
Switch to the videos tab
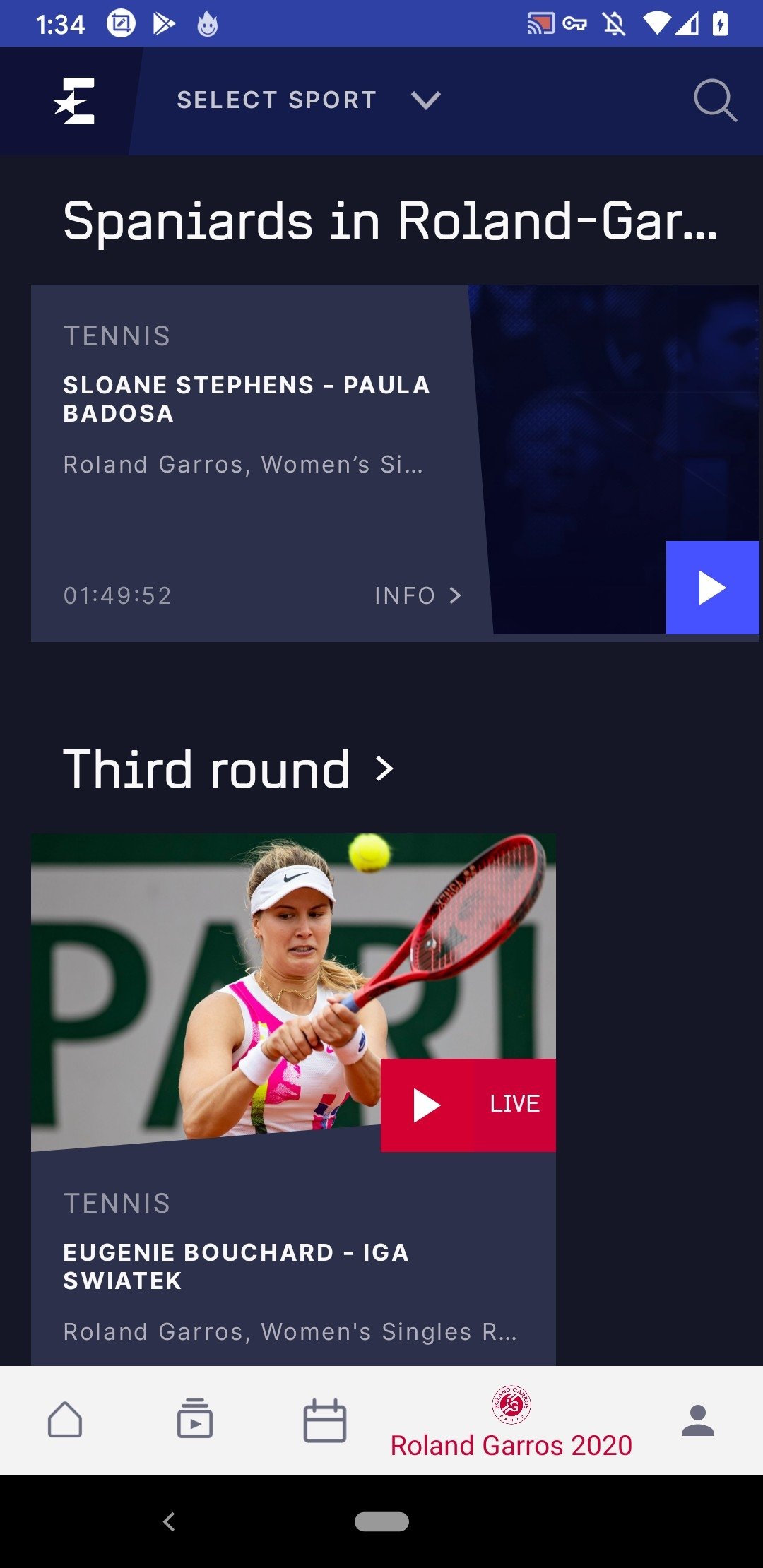[195, 1418]
